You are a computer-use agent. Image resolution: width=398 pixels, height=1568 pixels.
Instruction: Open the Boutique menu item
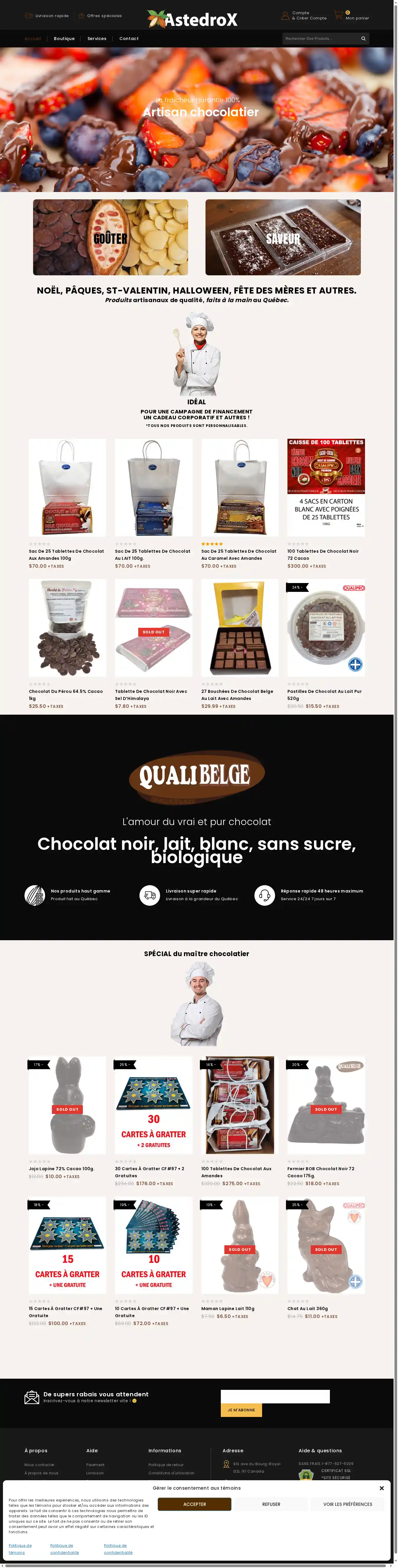(x=64, y=38)
